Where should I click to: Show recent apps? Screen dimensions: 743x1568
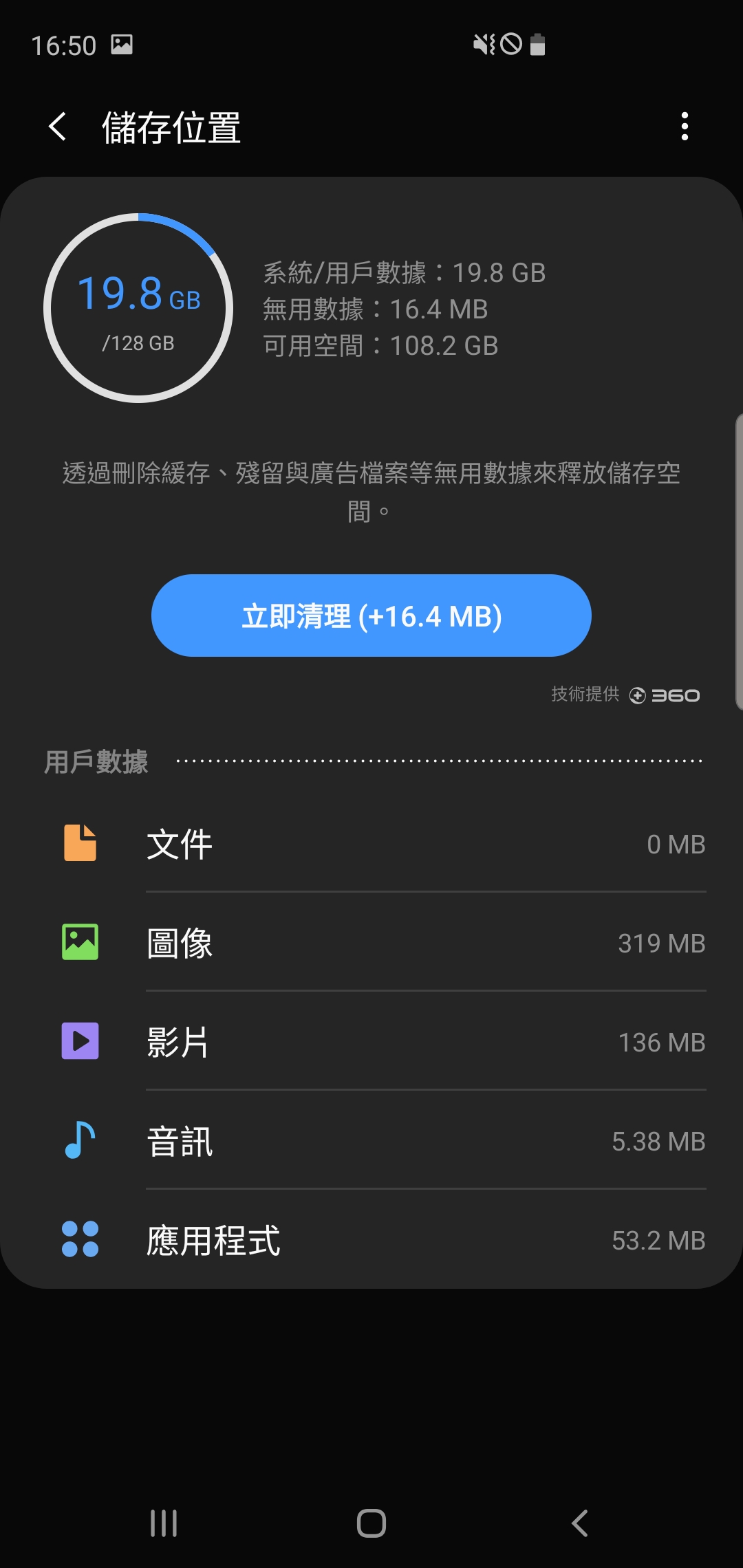pyautogui.click(x=164, y=1523)
